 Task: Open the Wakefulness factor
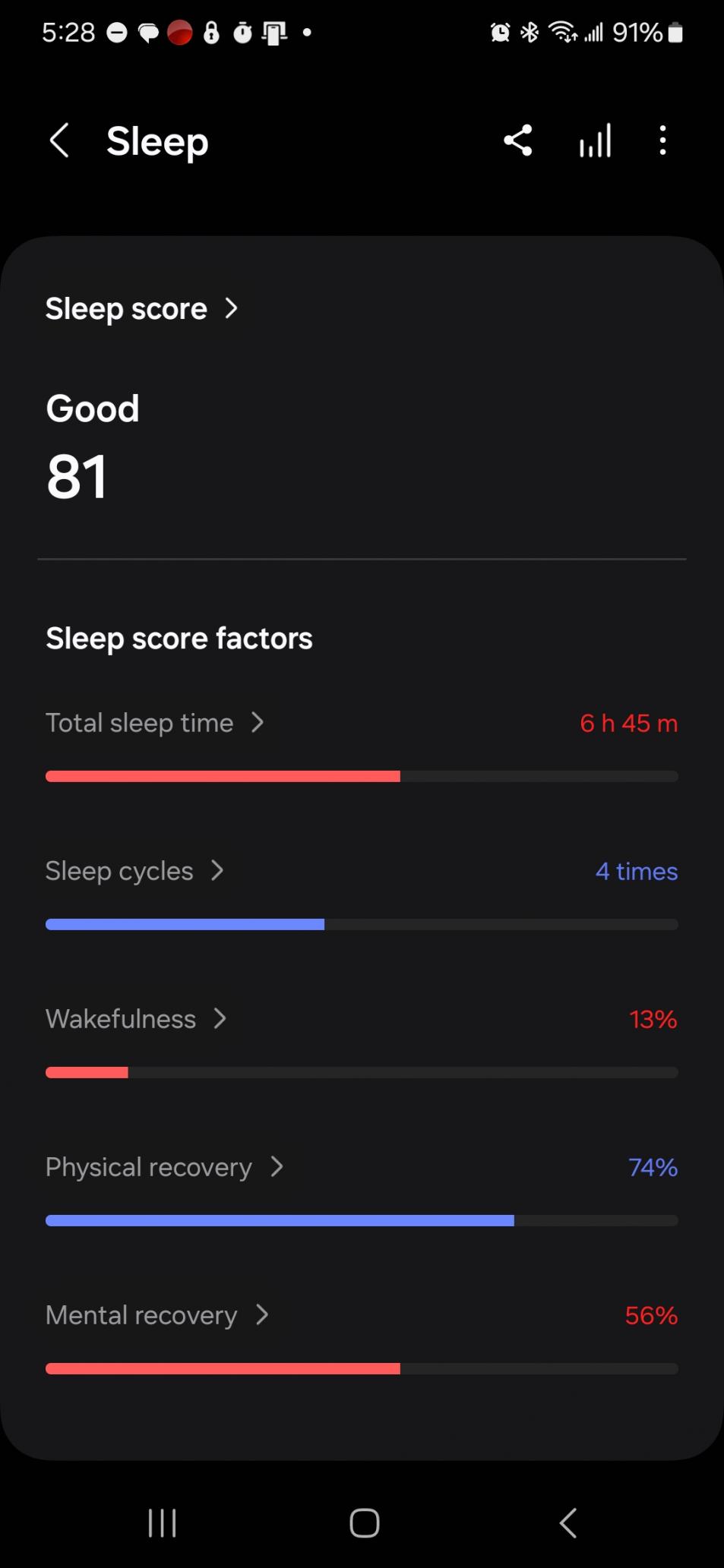click(x=362, y=1019)
